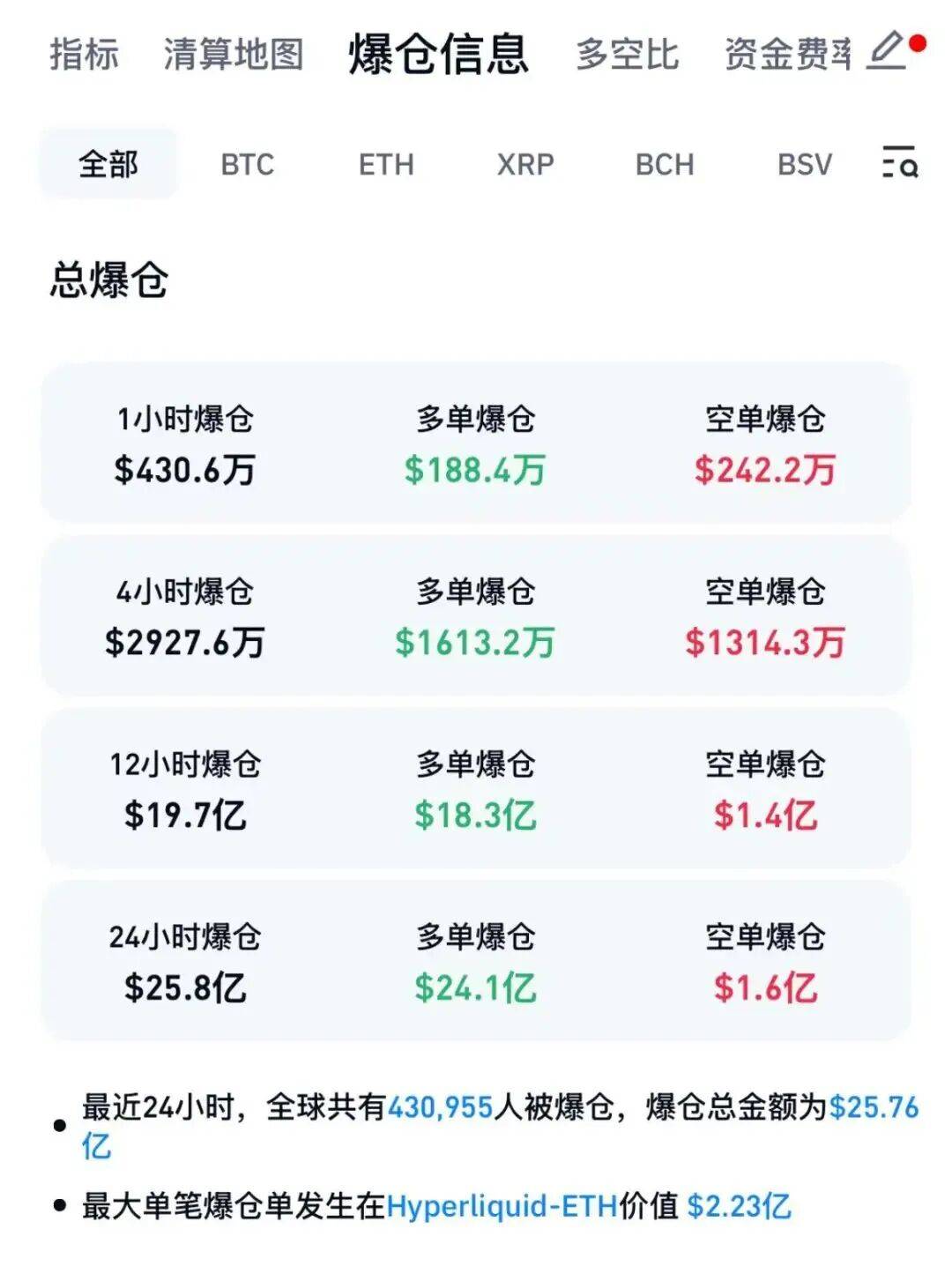Select the BSV tab
The width and height of the screenshot is (952, 1274).
click(x=804, y=164)
